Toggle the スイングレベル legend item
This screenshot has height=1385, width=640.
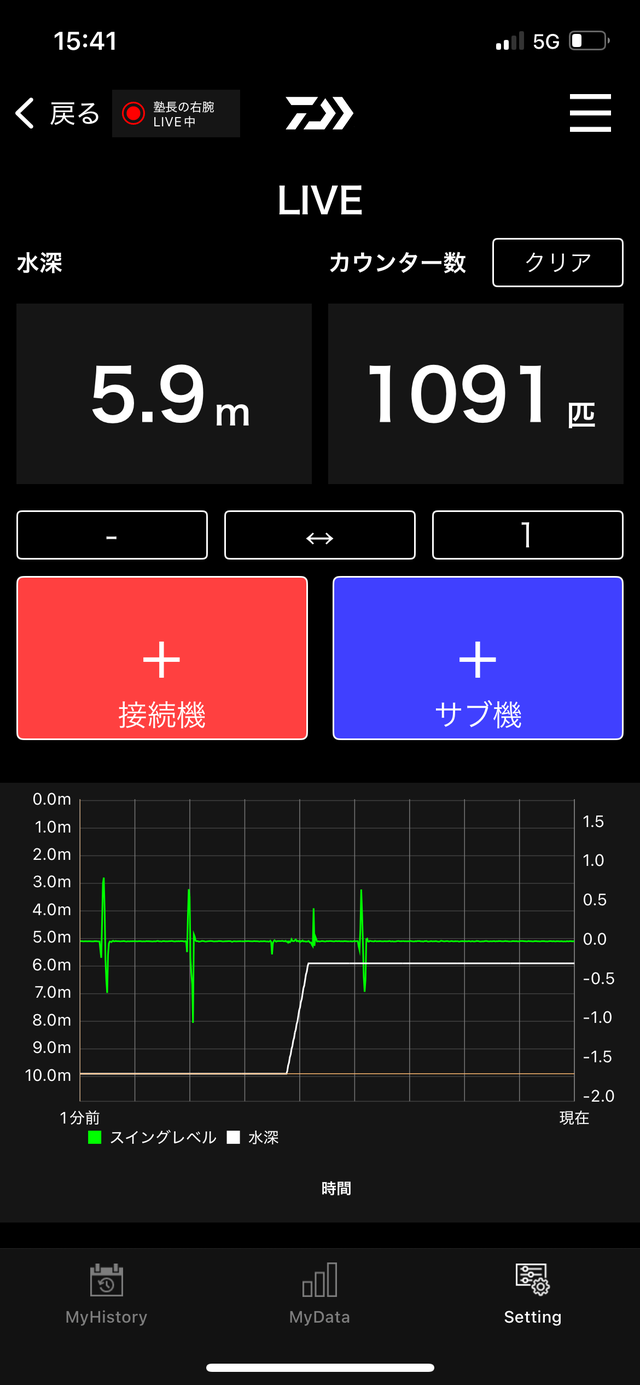tap(152, 1138)
